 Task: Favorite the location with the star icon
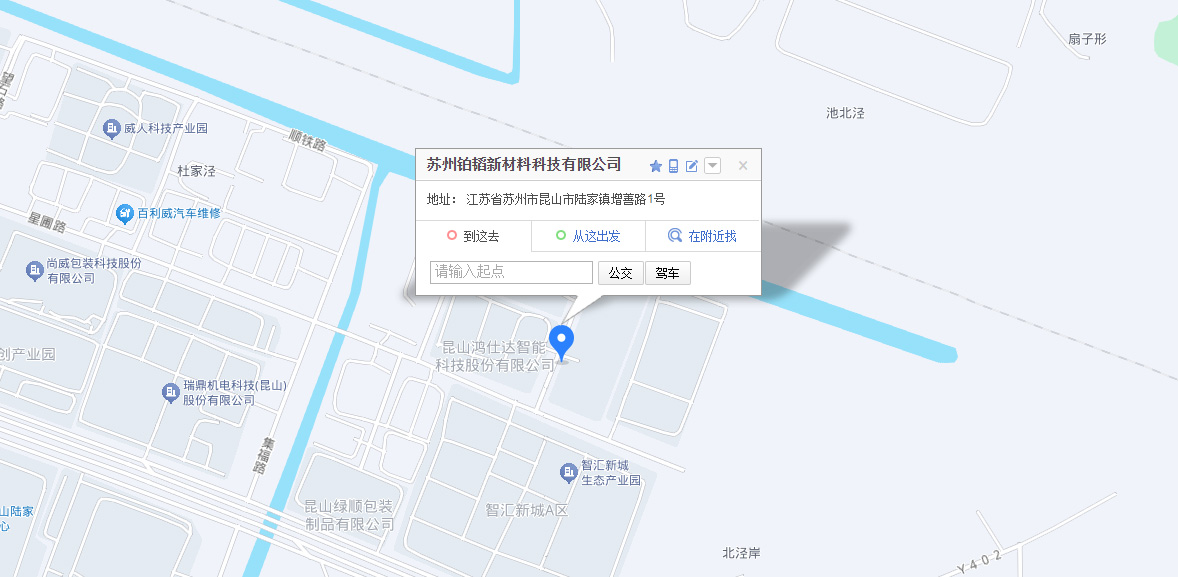point(656,166)
